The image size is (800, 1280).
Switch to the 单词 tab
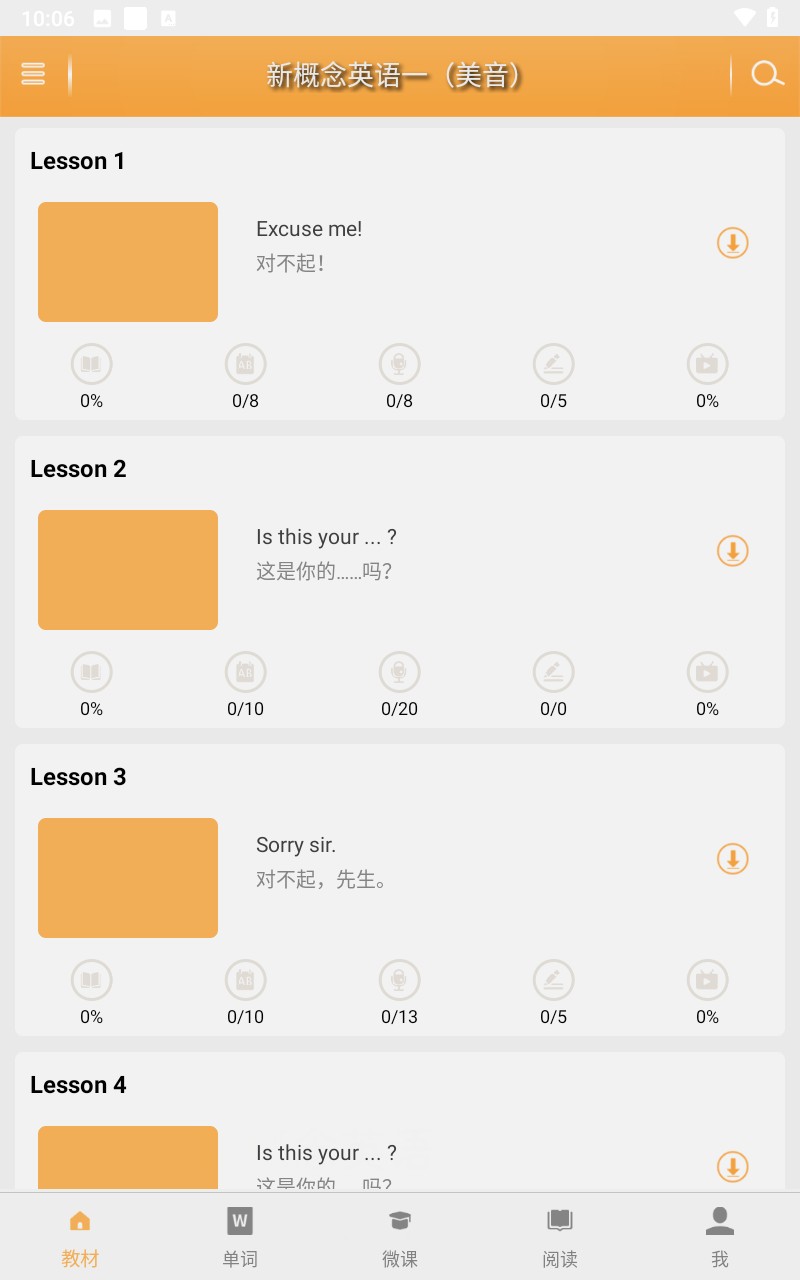pyautogui.click(x=240, y=1235)
